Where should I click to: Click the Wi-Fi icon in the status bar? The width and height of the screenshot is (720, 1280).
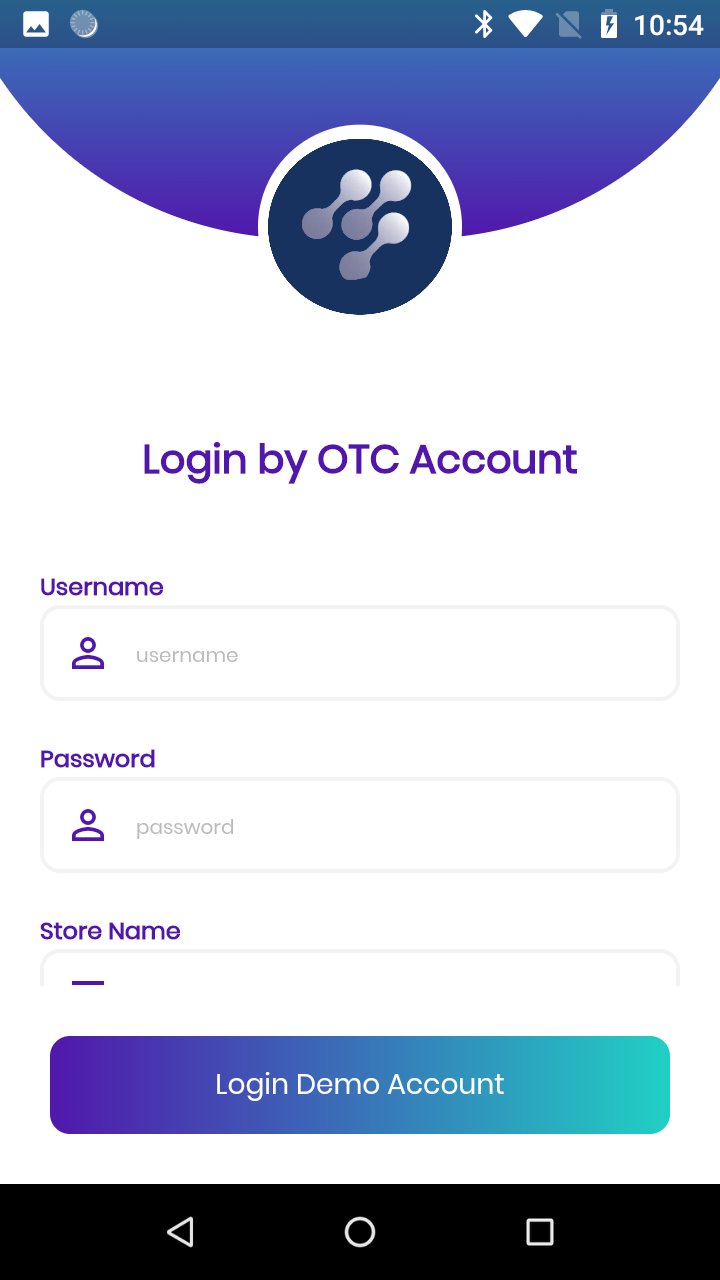click(525, 24)
